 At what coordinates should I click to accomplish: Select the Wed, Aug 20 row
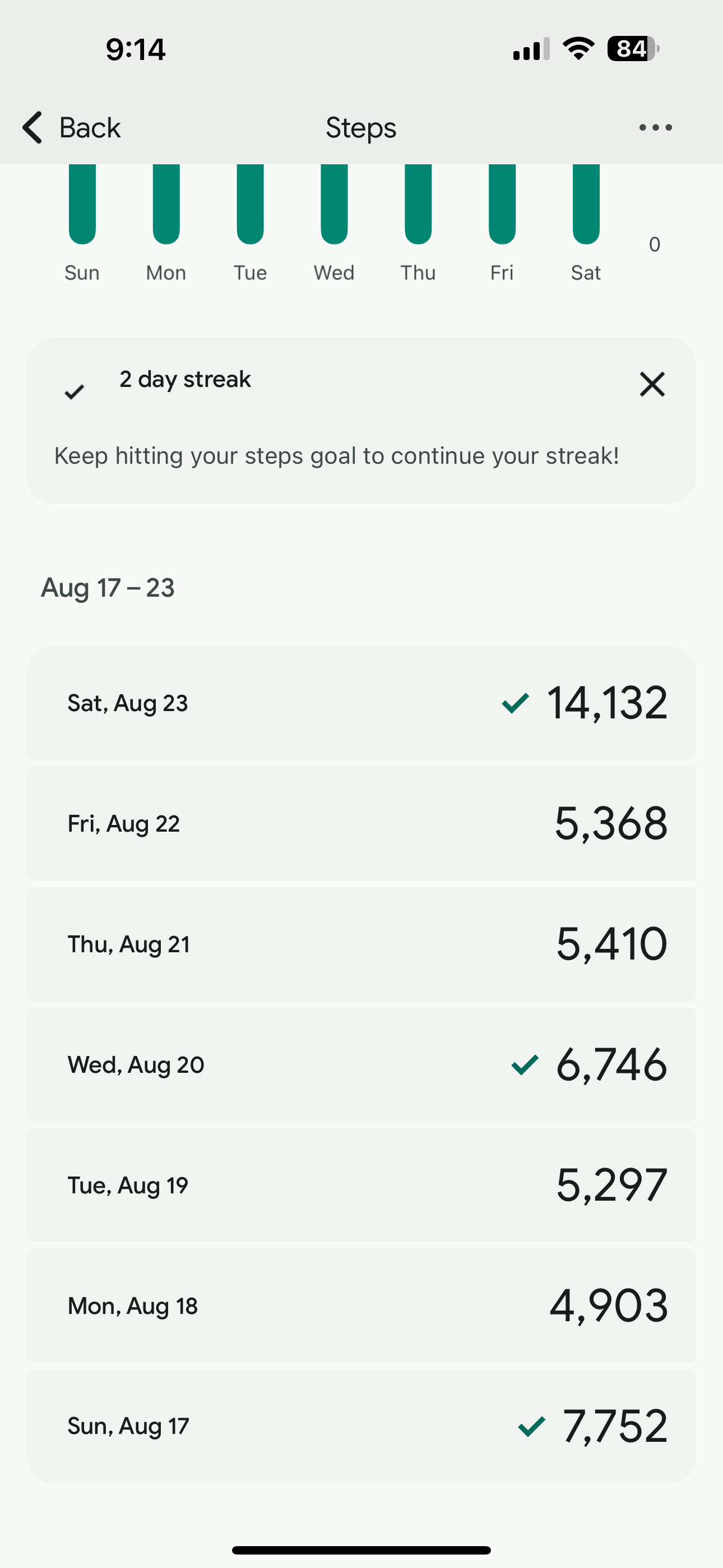361,1064
